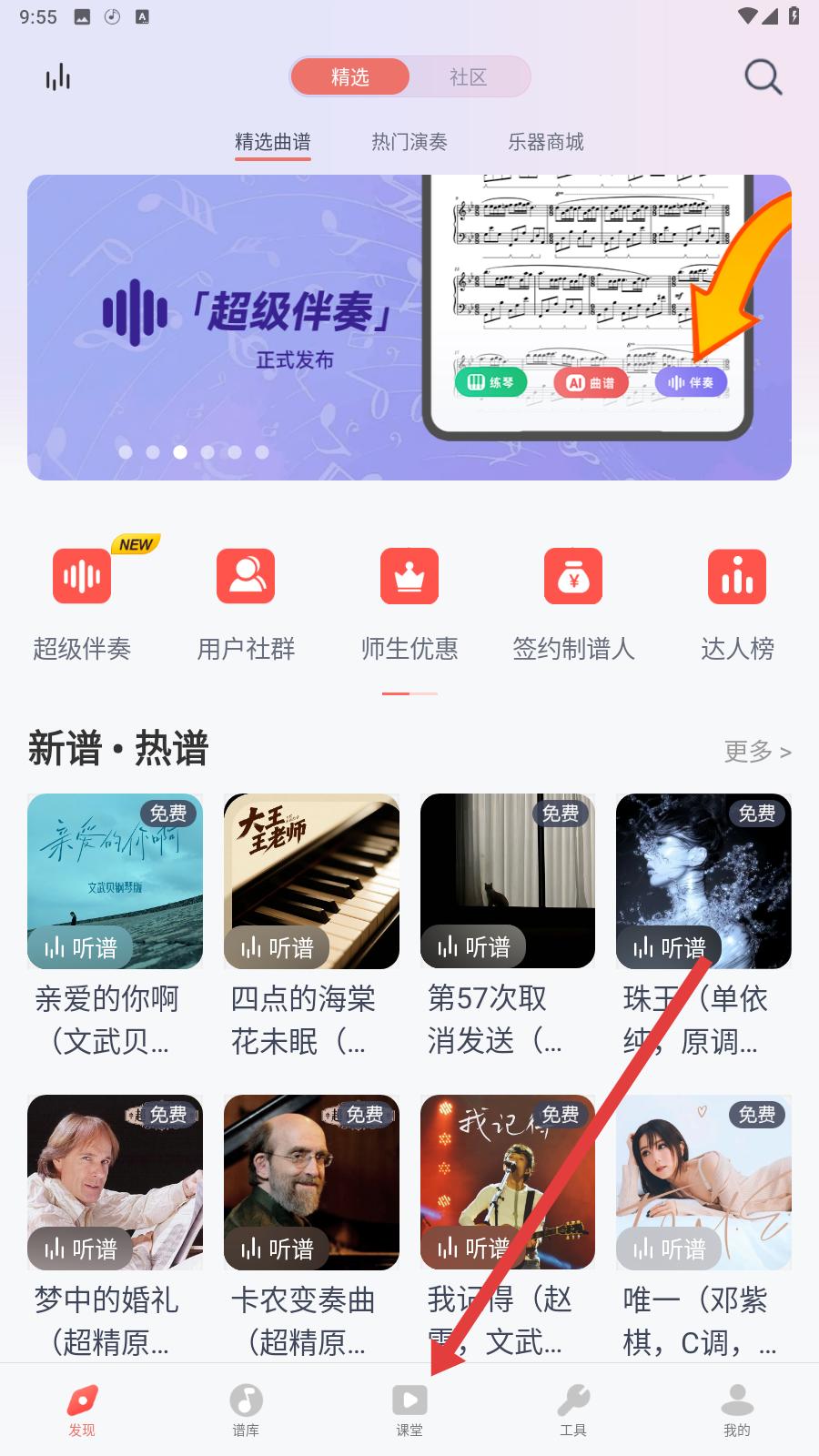Go to the 课堂 tab
819x1456 pixels.
[x=409, y=1409]
